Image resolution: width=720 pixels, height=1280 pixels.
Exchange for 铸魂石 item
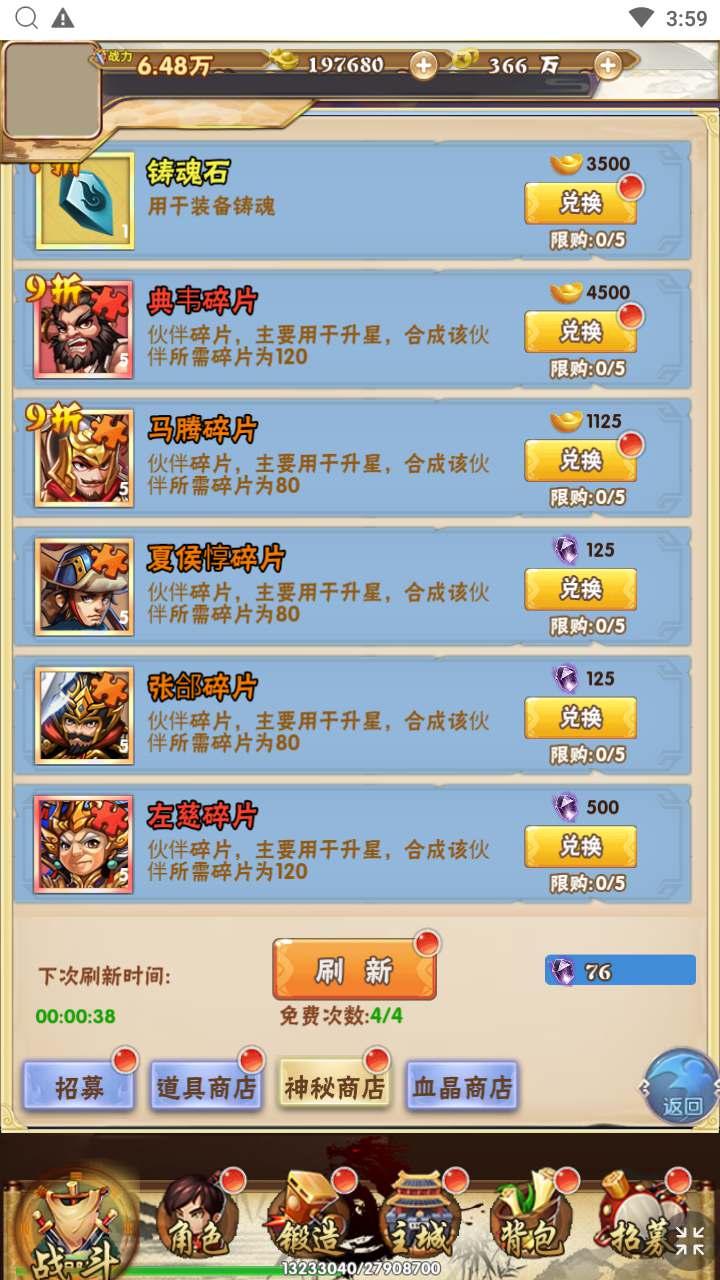pyautogui.click(x=580, y=204)
